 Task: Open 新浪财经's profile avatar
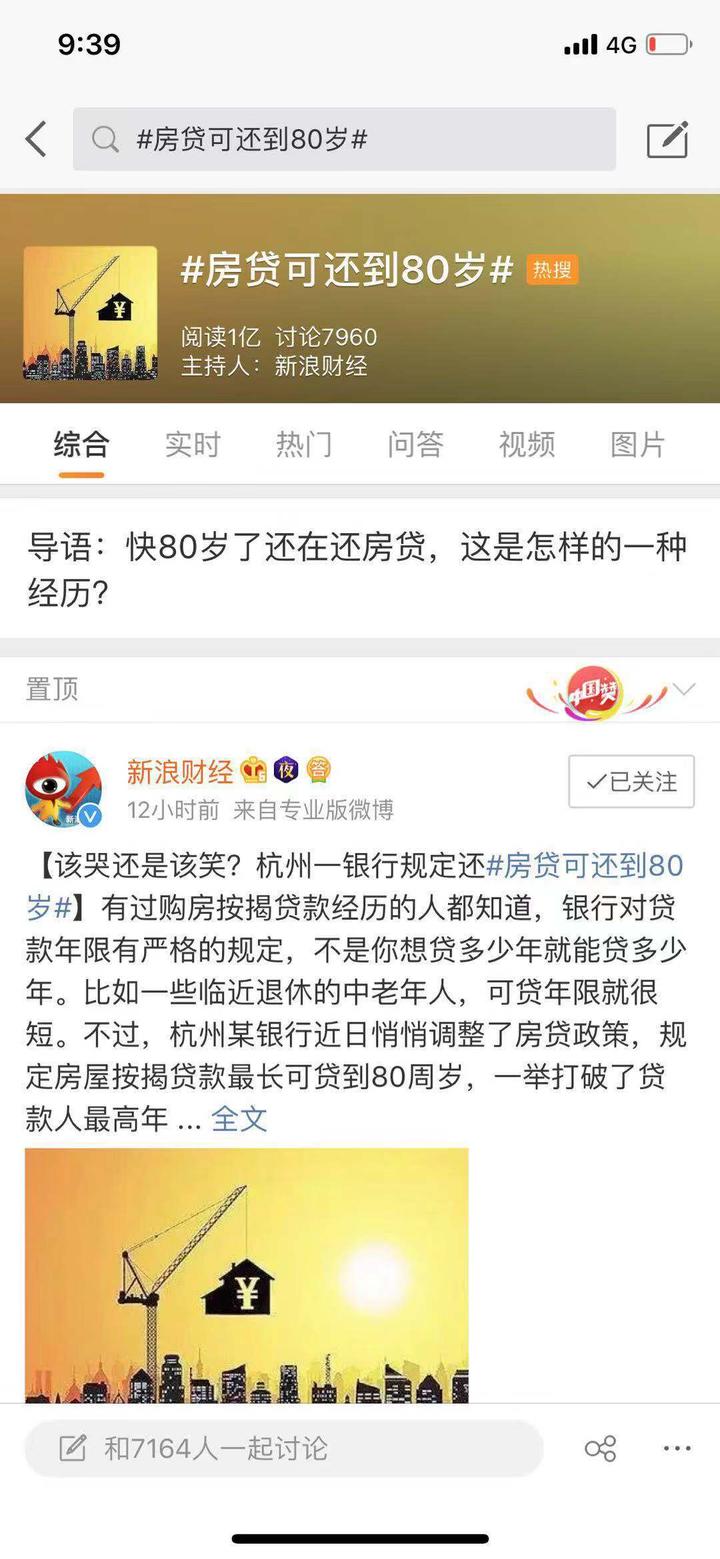pos(63,789)
